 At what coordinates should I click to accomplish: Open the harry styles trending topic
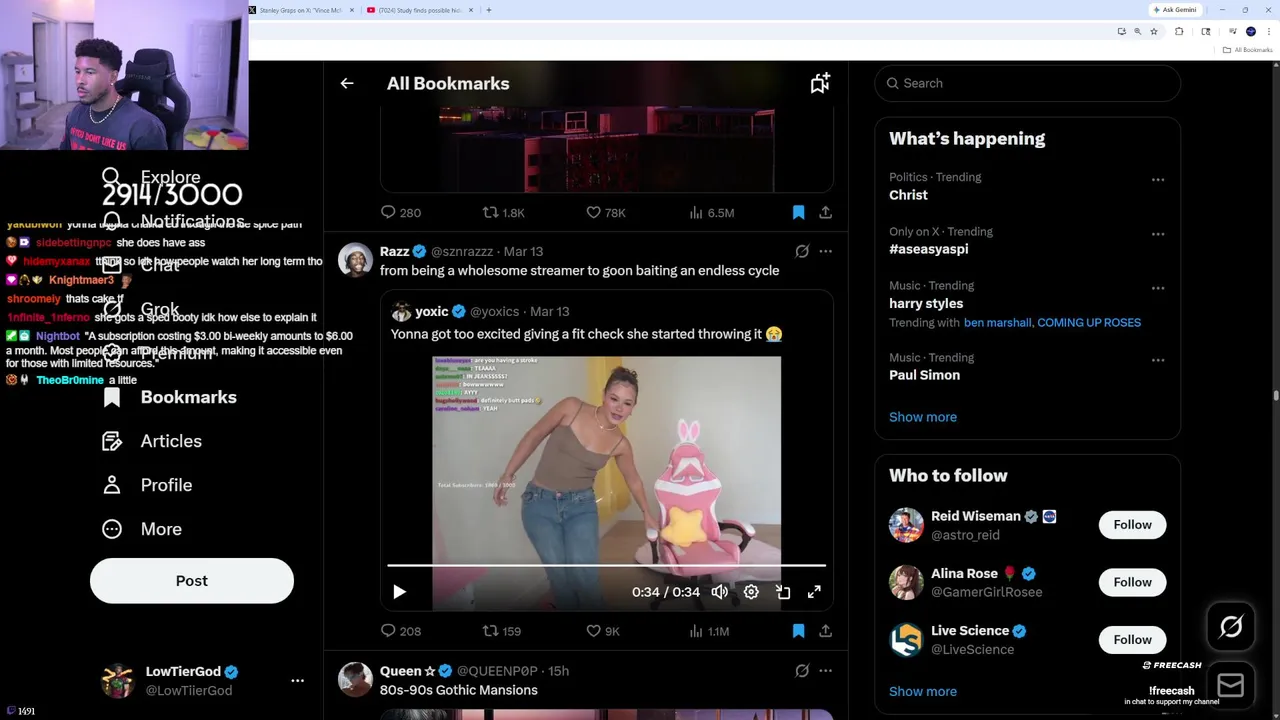click(x=926, y=303)
